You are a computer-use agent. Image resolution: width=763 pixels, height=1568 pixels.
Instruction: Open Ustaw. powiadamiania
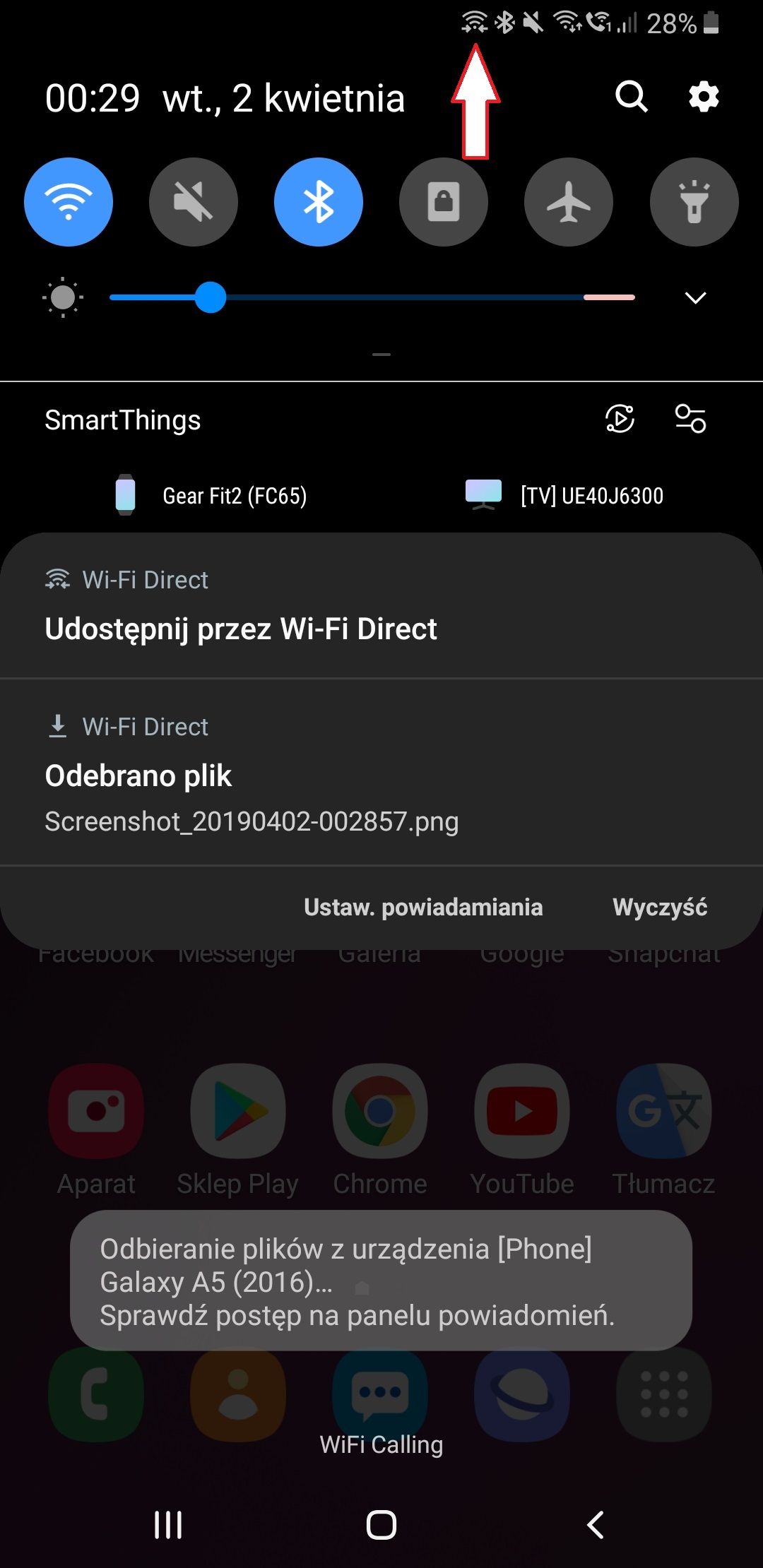click(x=423, y=907)
